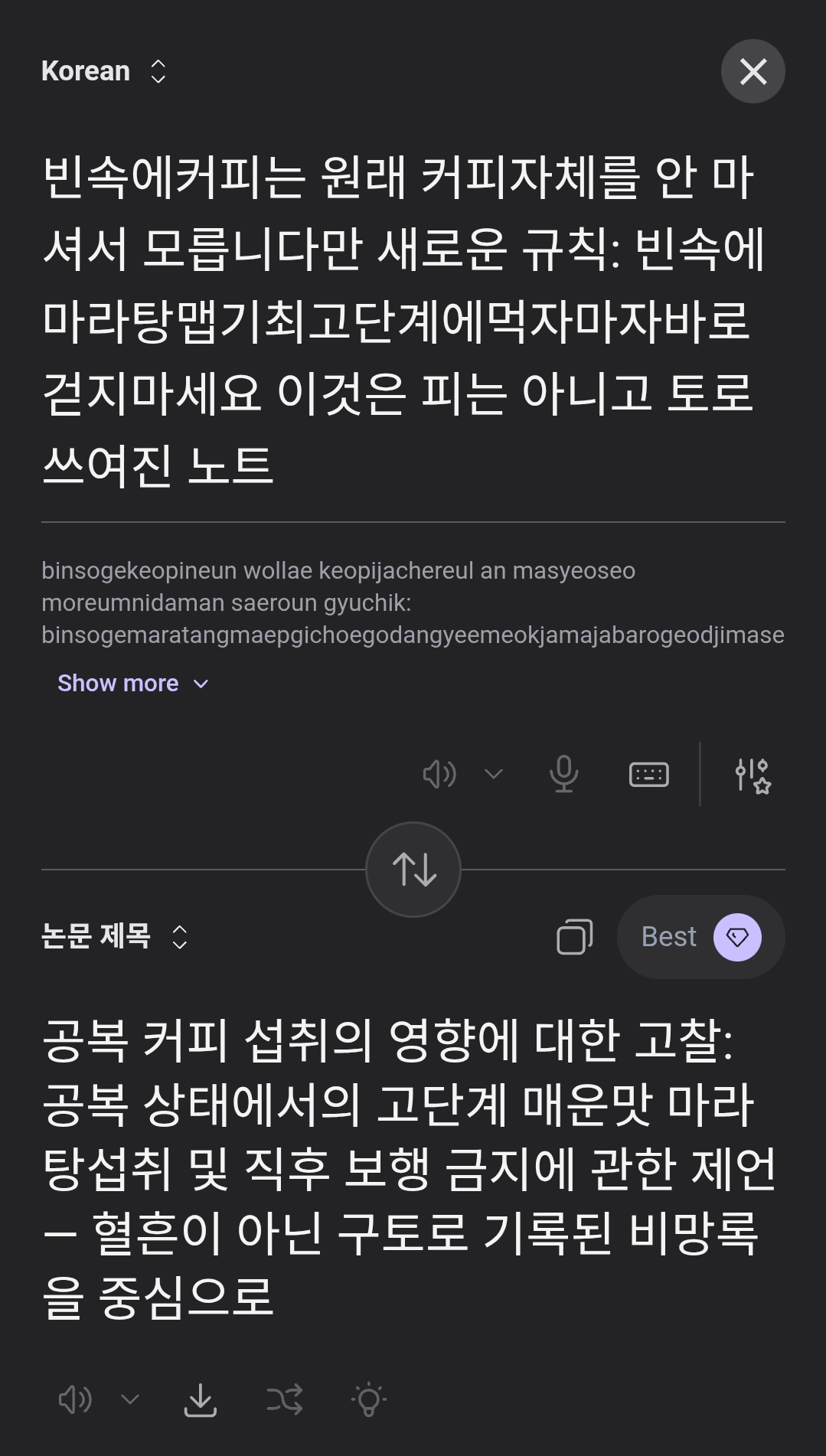Close the translation screen
Image resolution: width=826 pixels, height=1456 pixels.
tap(753, 71)
